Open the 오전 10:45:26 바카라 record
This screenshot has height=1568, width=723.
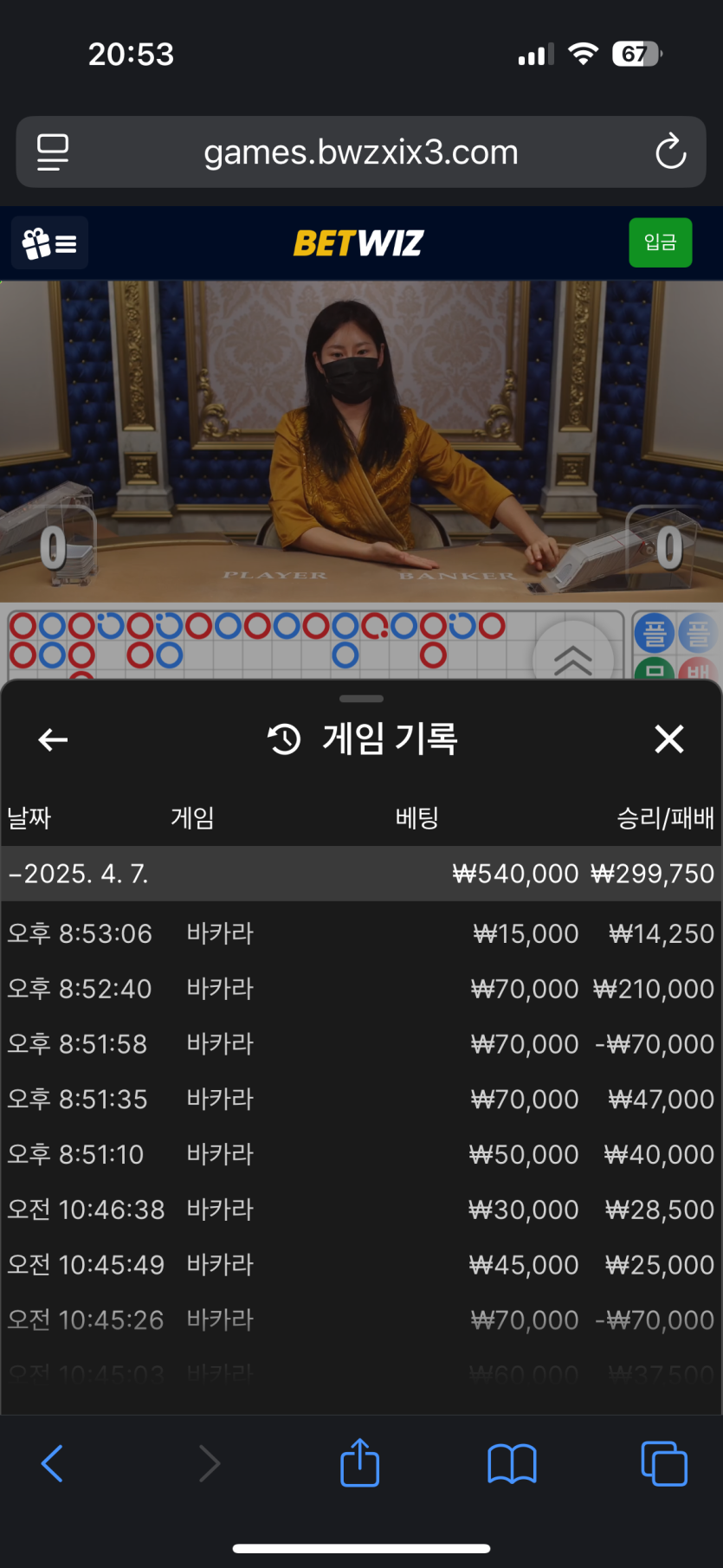360,1320
